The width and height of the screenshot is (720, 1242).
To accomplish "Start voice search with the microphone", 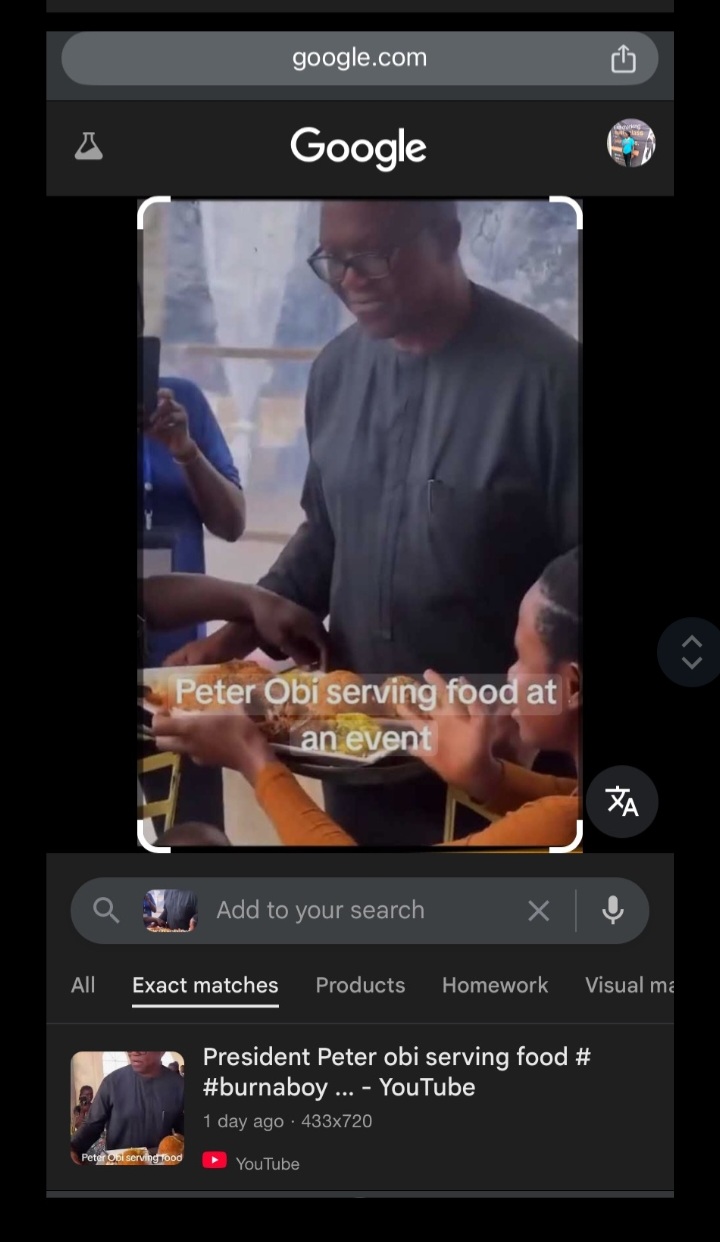I will [613, 910].
